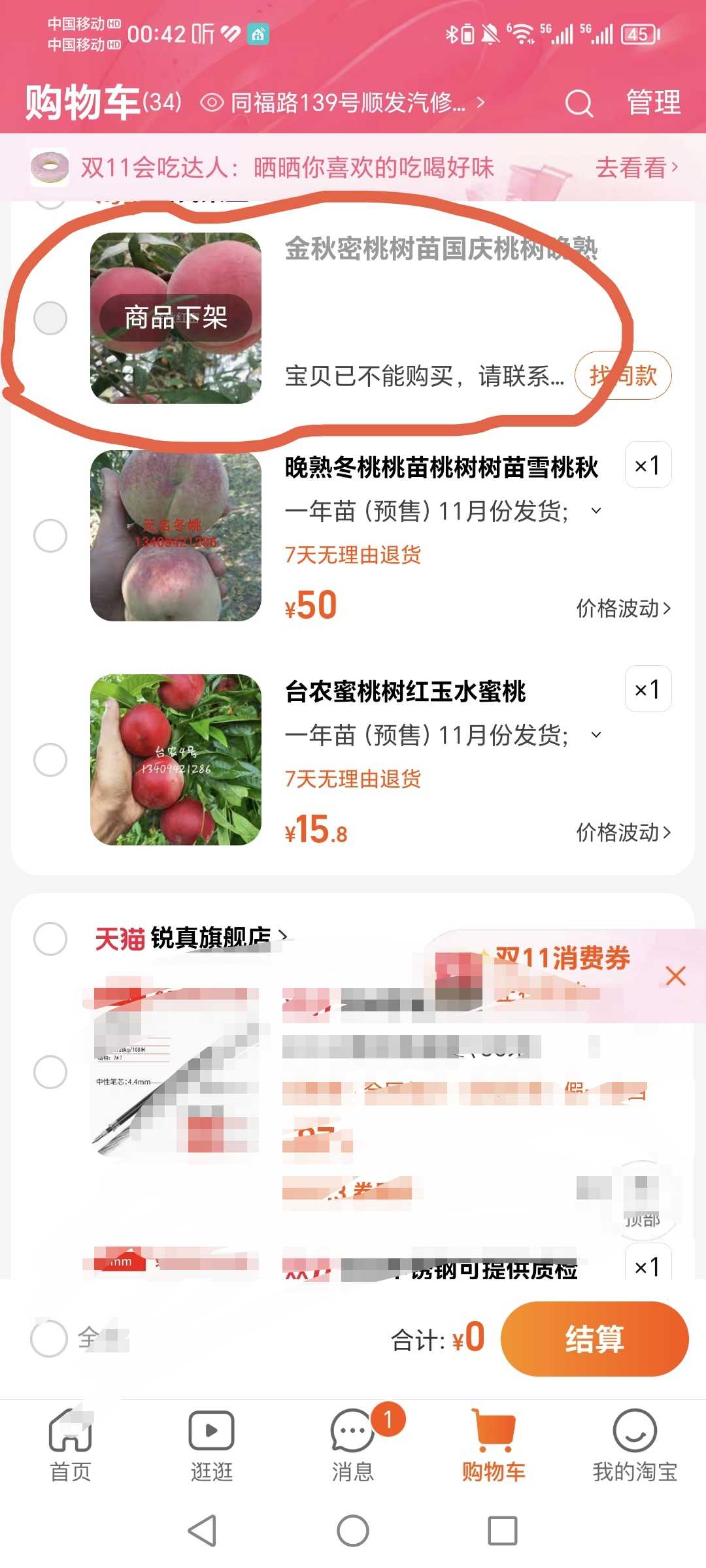Open 去看看 in the 双11 banner
Image resolution: width=706 pixels, height=1568 pixels.
(x=637, y=168)
